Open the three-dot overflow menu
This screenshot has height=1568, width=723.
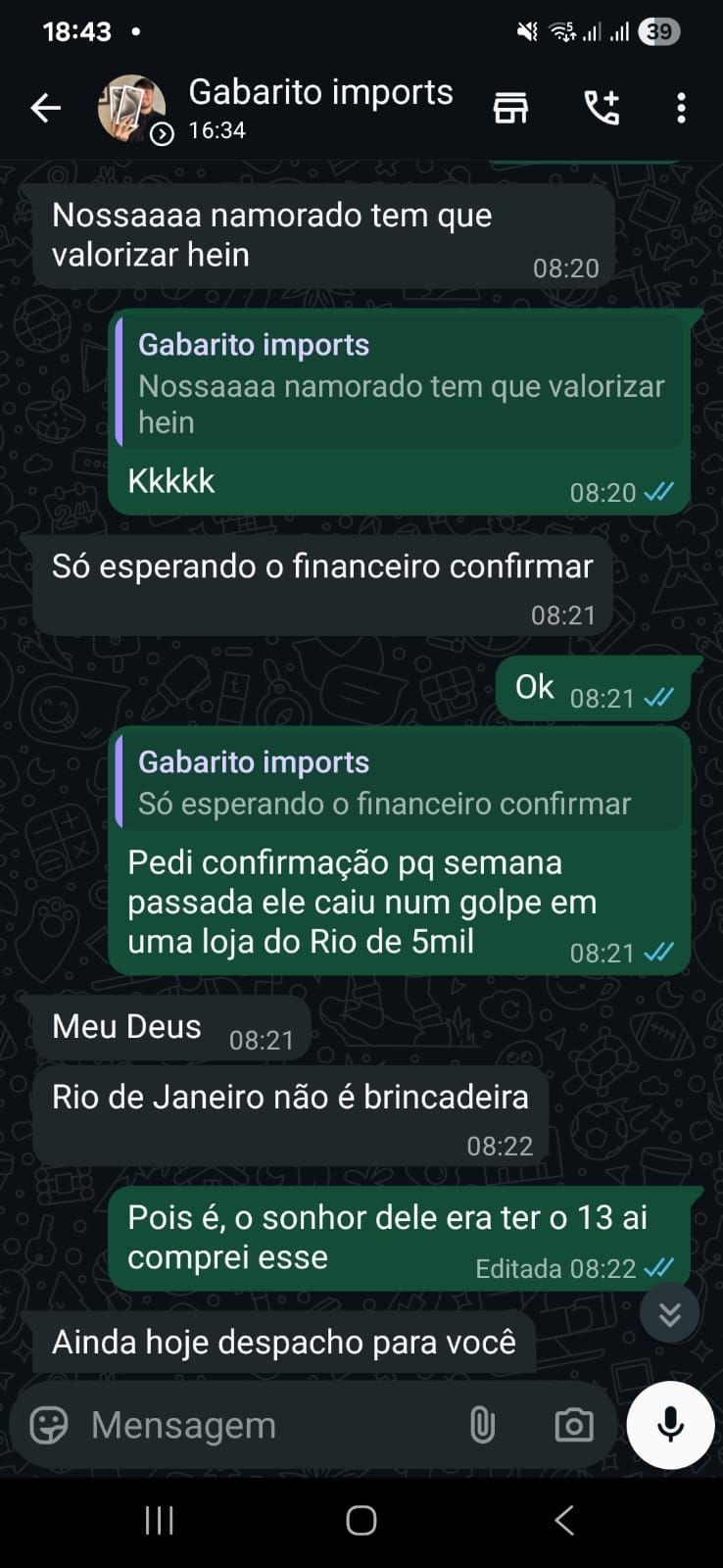681,108
